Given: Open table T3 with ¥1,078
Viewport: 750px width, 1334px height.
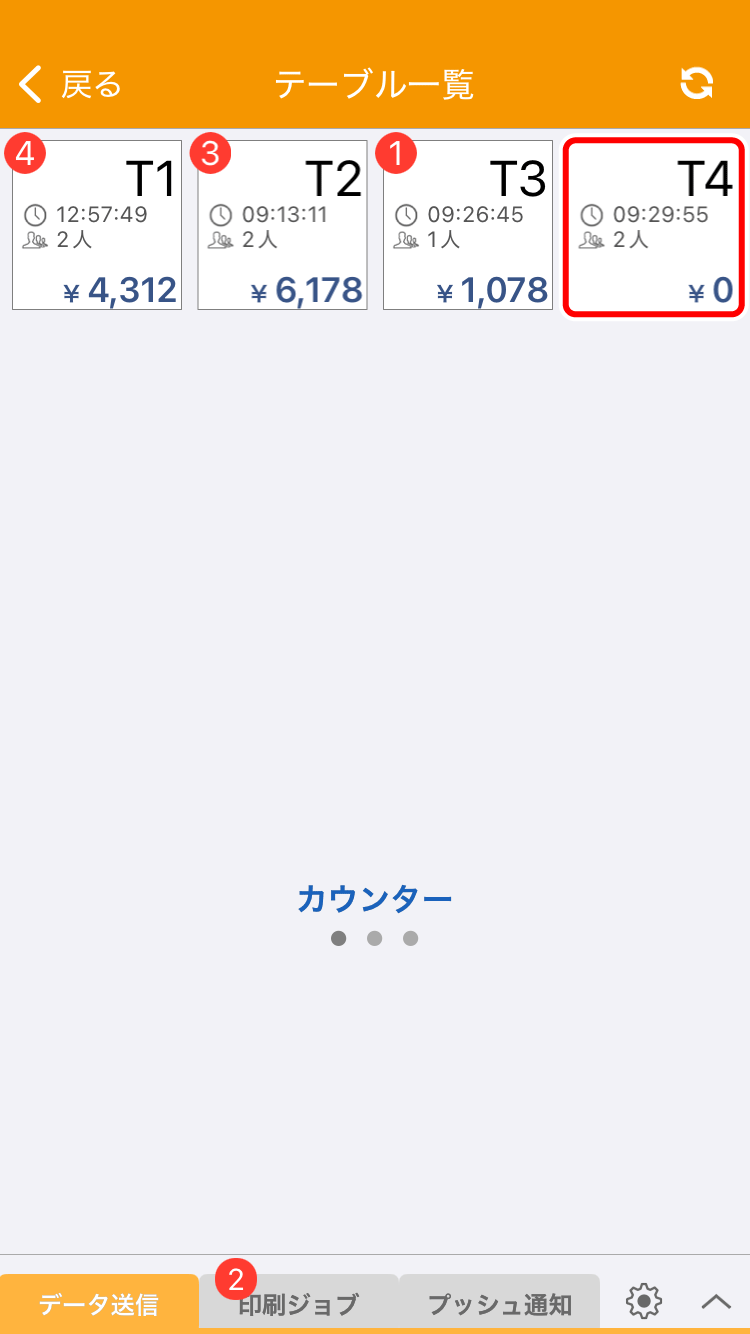Looking at the screenshot, I should [x=468, y=225].
